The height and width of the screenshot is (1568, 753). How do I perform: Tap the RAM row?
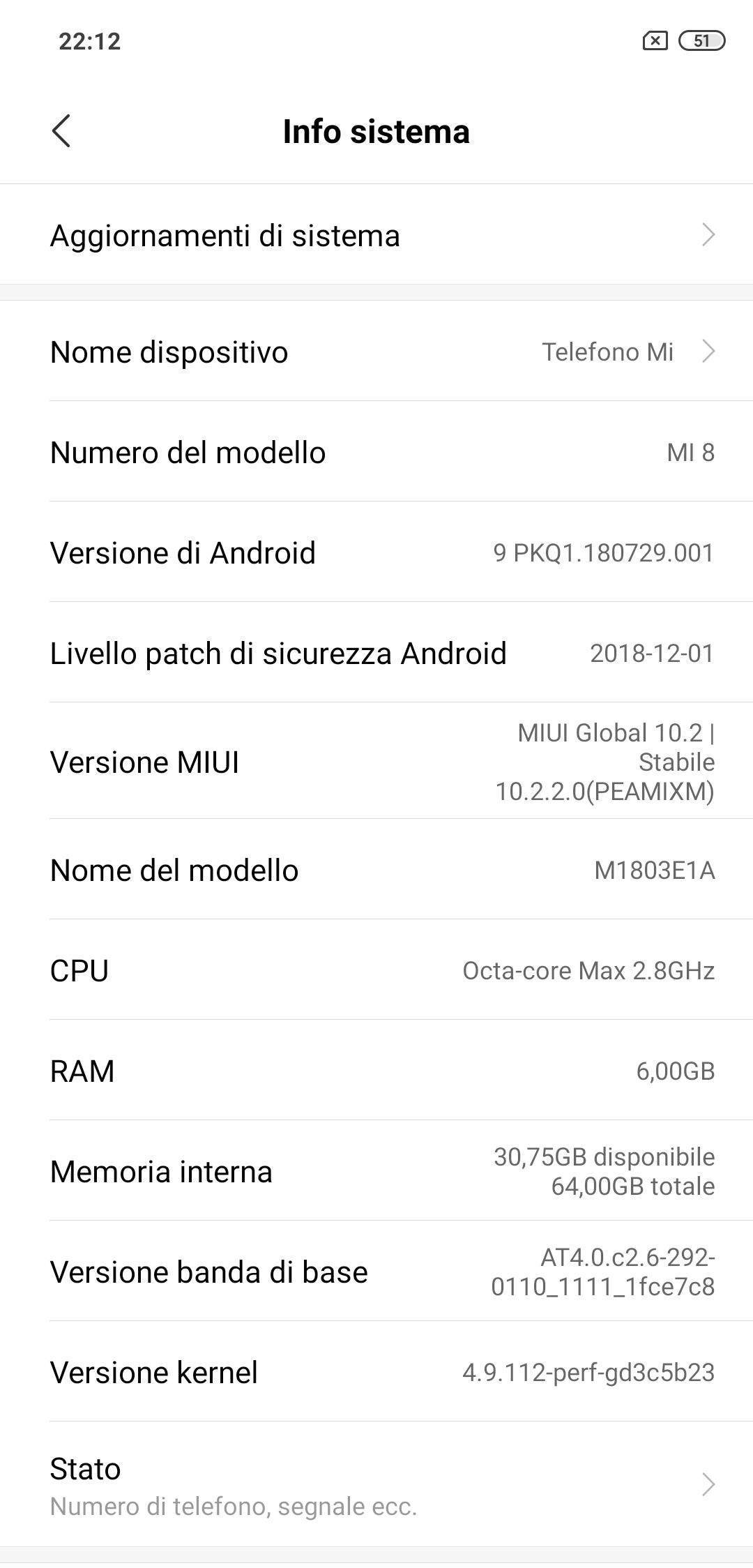pyautogui.click(x=376, y=1071)
